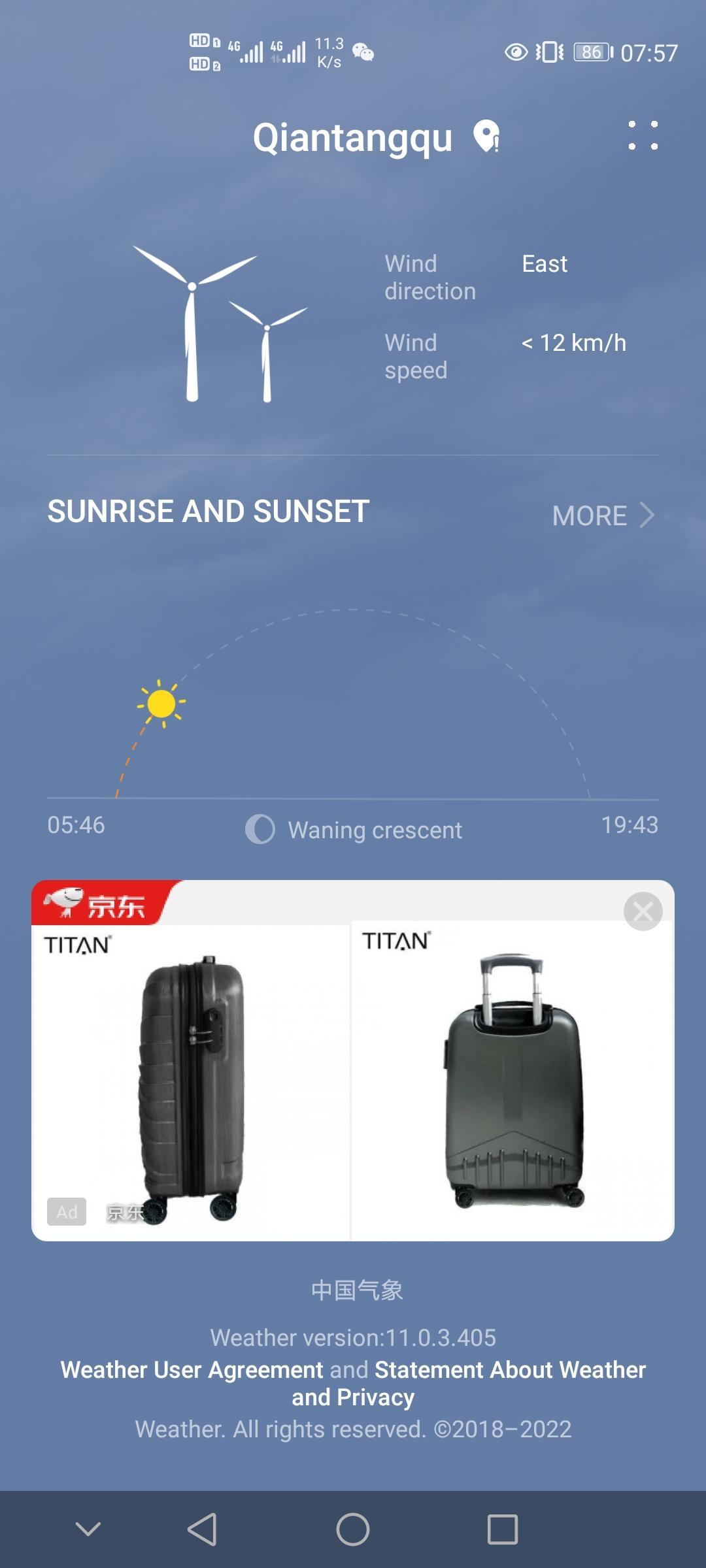Open the Weather User Agreement
This screenshot has width=706, height=1568.
pos(192,1369)
